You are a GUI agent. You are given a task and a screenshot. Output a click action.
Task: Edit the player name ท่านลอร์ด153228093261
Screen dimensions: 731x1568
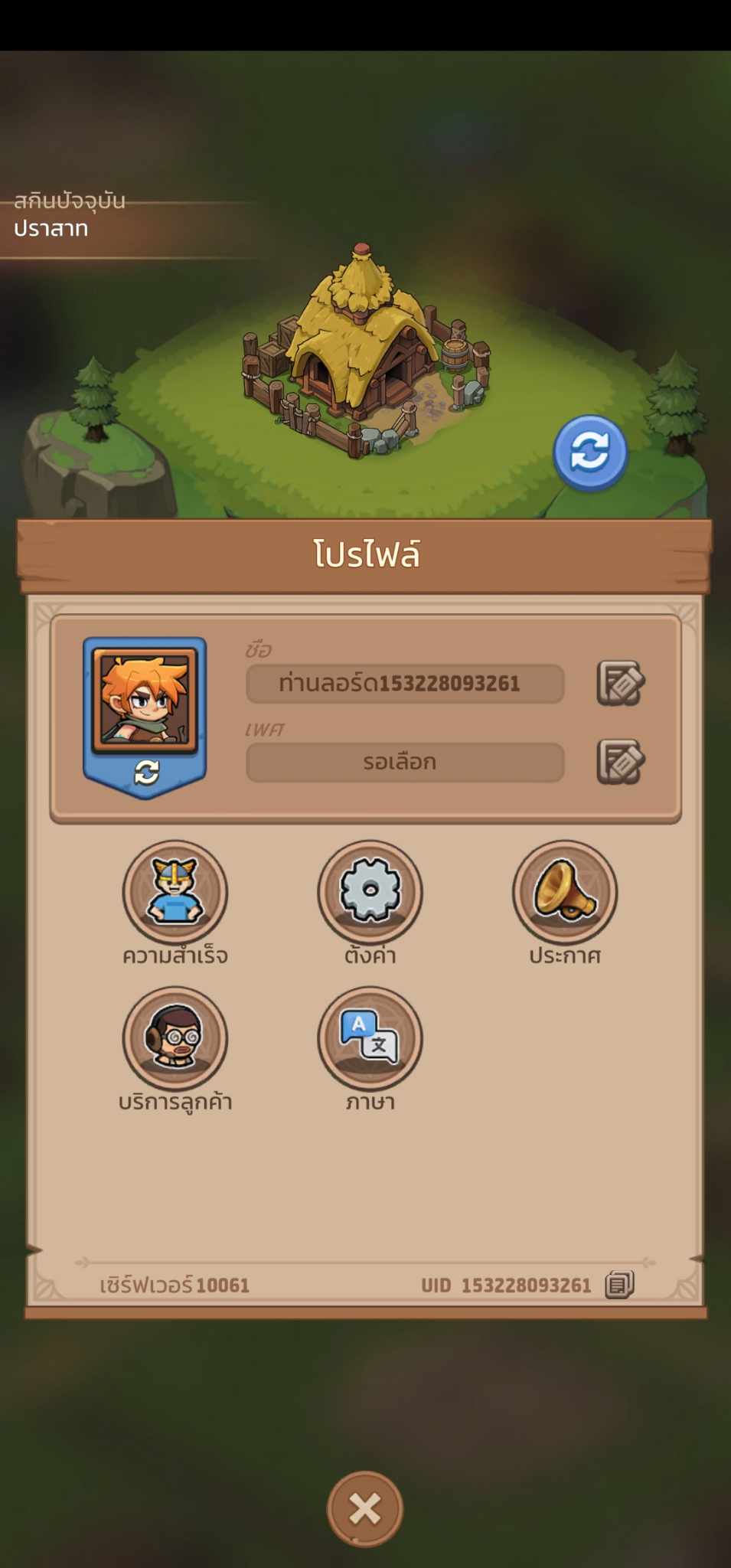(620, 682)
